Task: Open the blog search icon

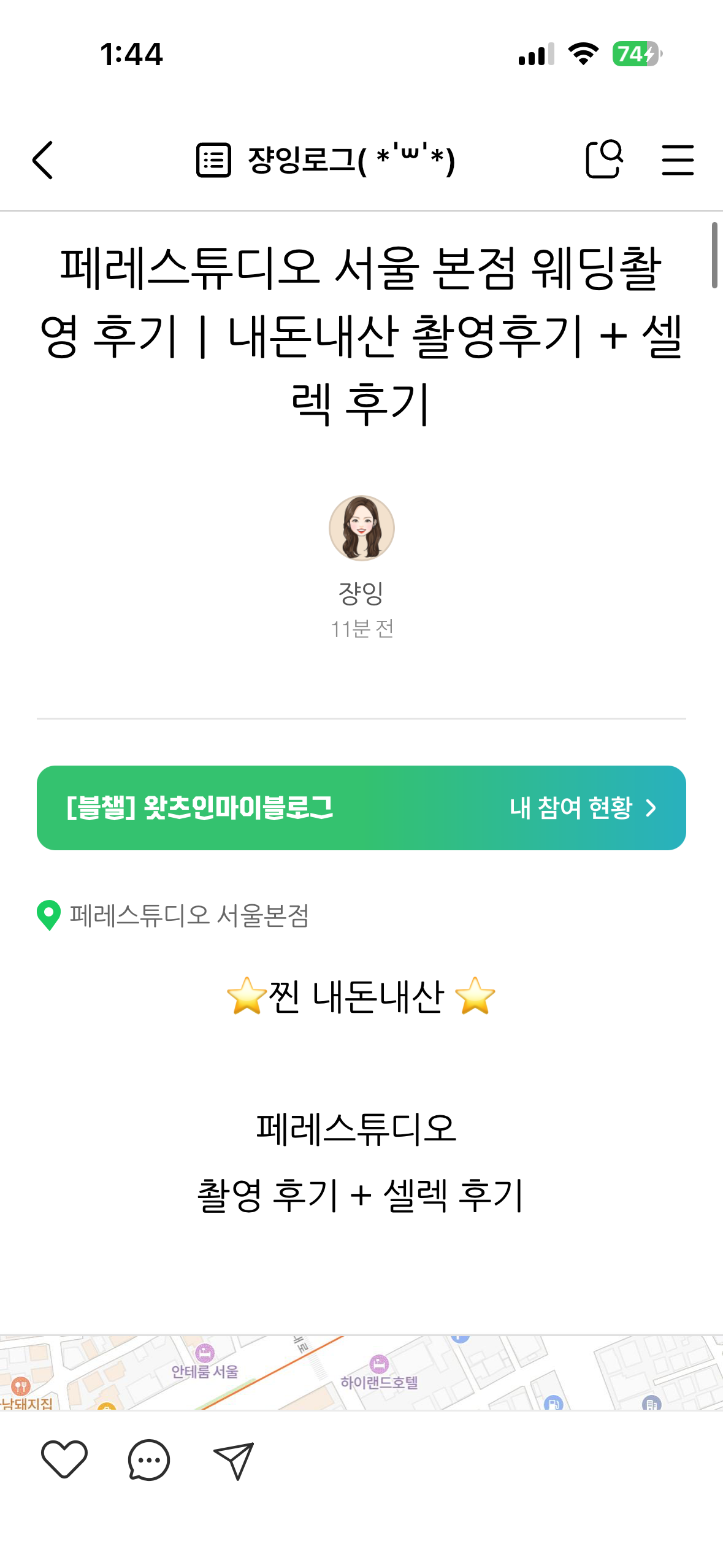Action: tap(604, 159)
